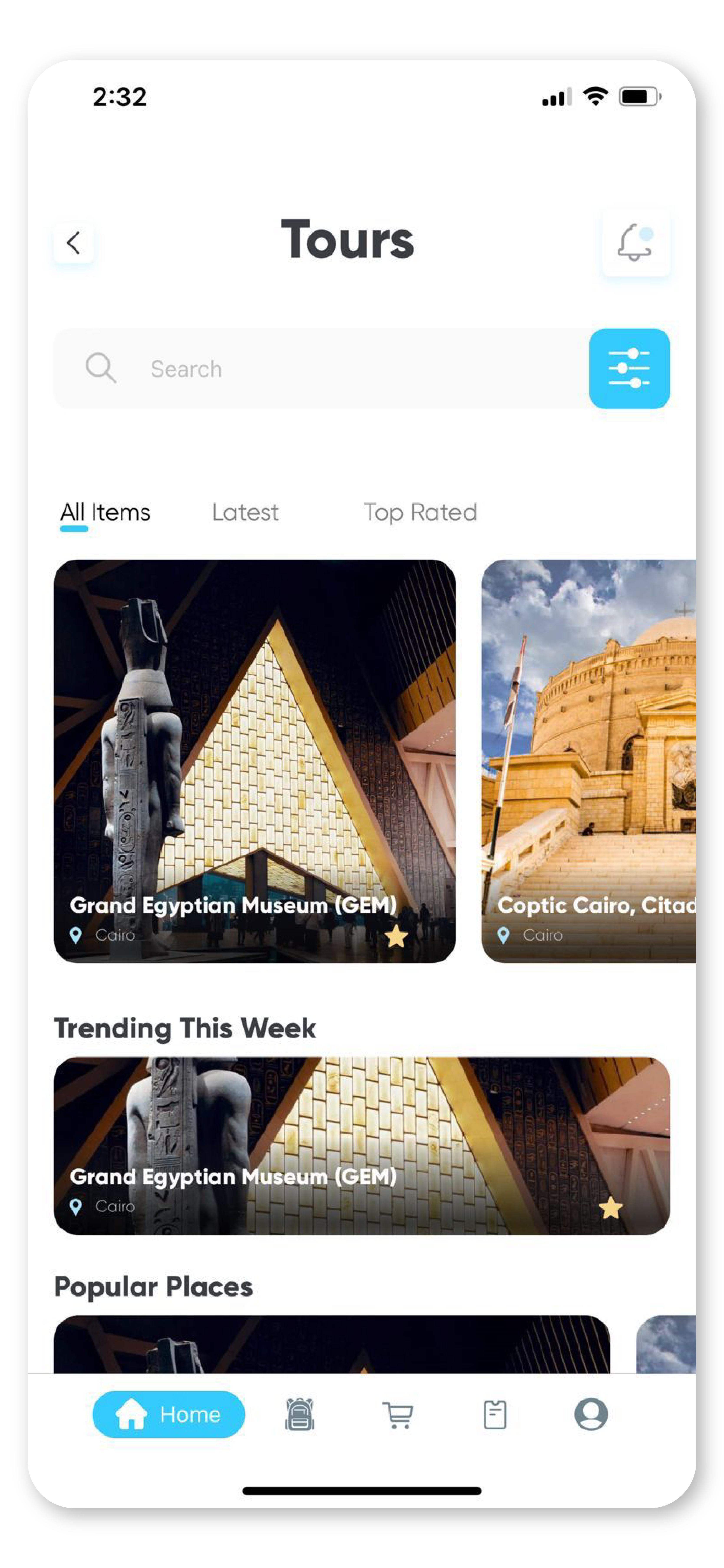This screenshot has height=1568, width=724.
Task: Go back using the arrow button
Action: point(74,243)
